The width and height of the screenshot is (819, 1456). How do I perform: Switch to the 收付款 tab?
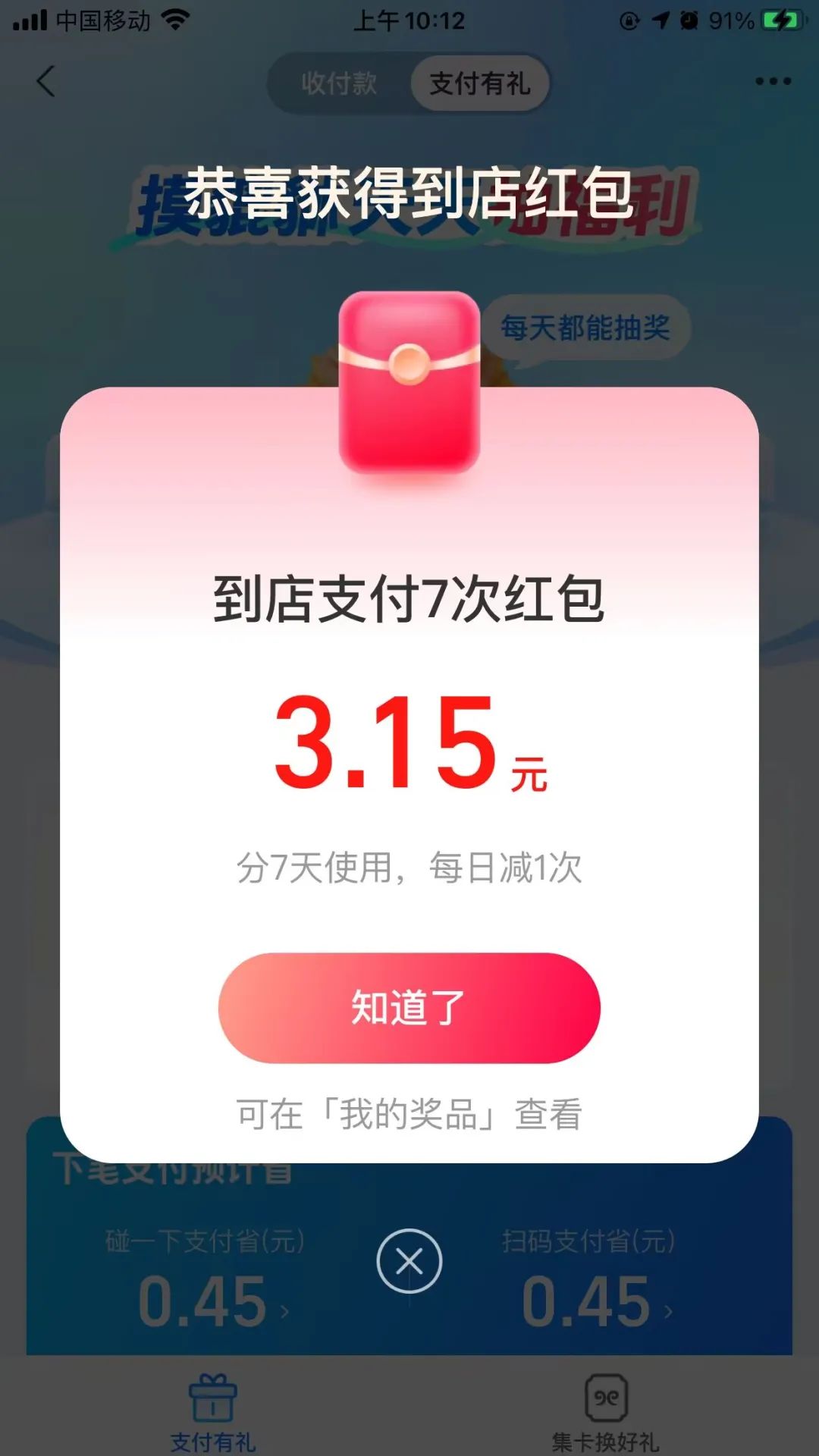pos(339,83)
